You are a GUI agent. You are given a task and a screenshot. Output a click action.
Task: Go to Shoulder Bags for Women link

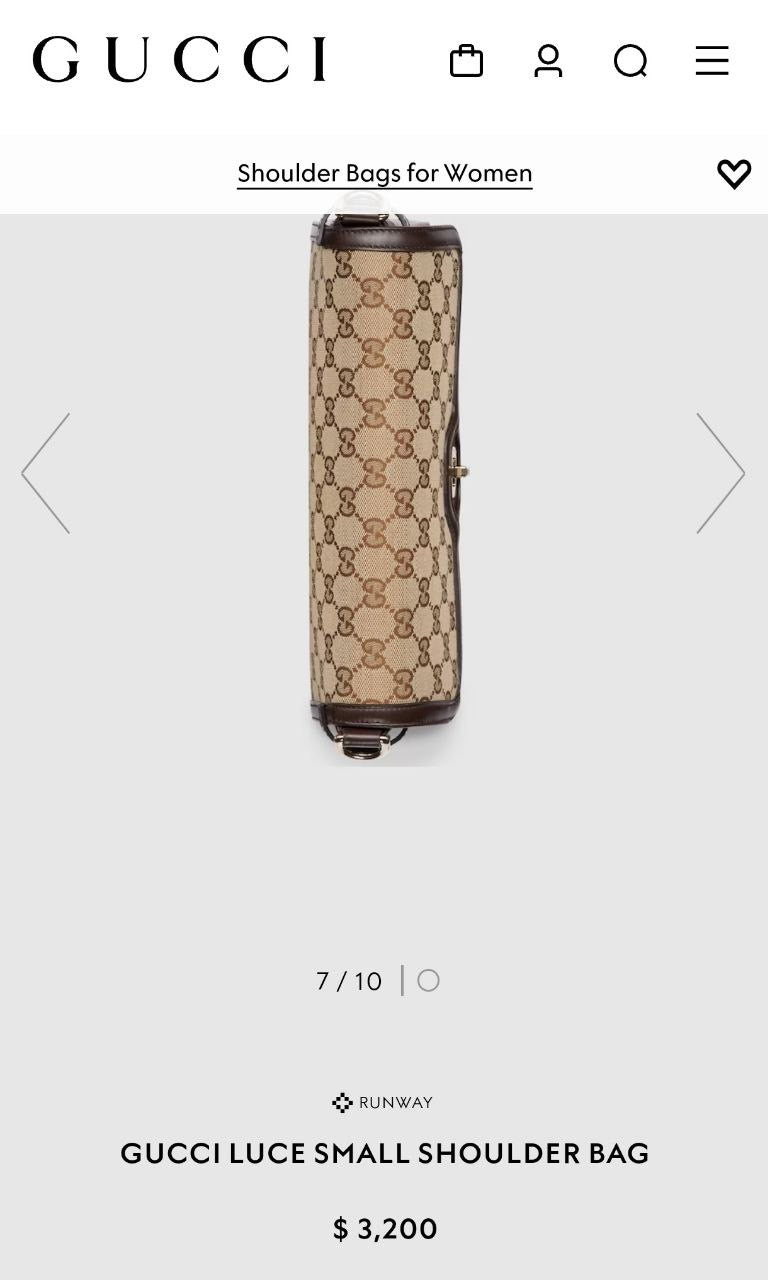coord(384,173)
